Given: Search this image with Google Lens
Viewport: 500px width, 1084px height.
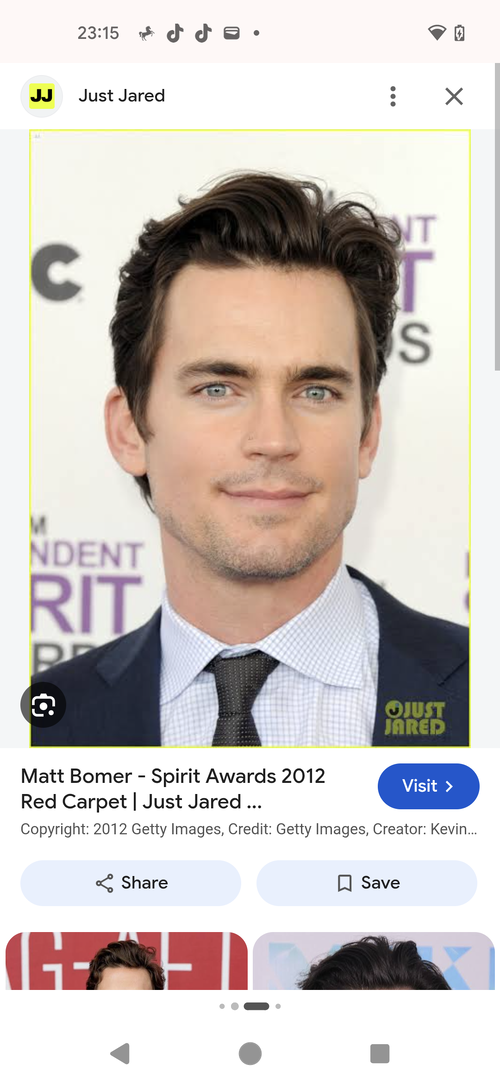Looking at the screenshot, I should (43, 705).
